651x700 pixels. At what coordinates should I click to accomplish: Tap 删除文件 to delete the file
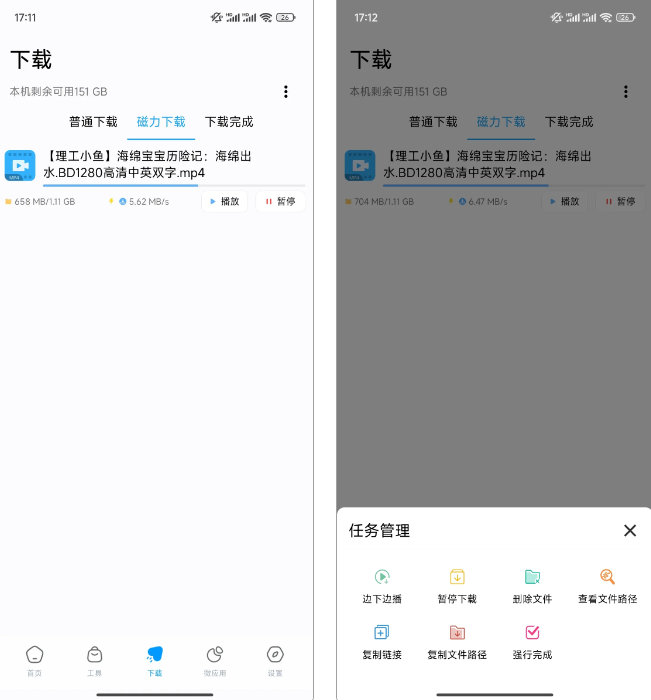coord(532,585)
